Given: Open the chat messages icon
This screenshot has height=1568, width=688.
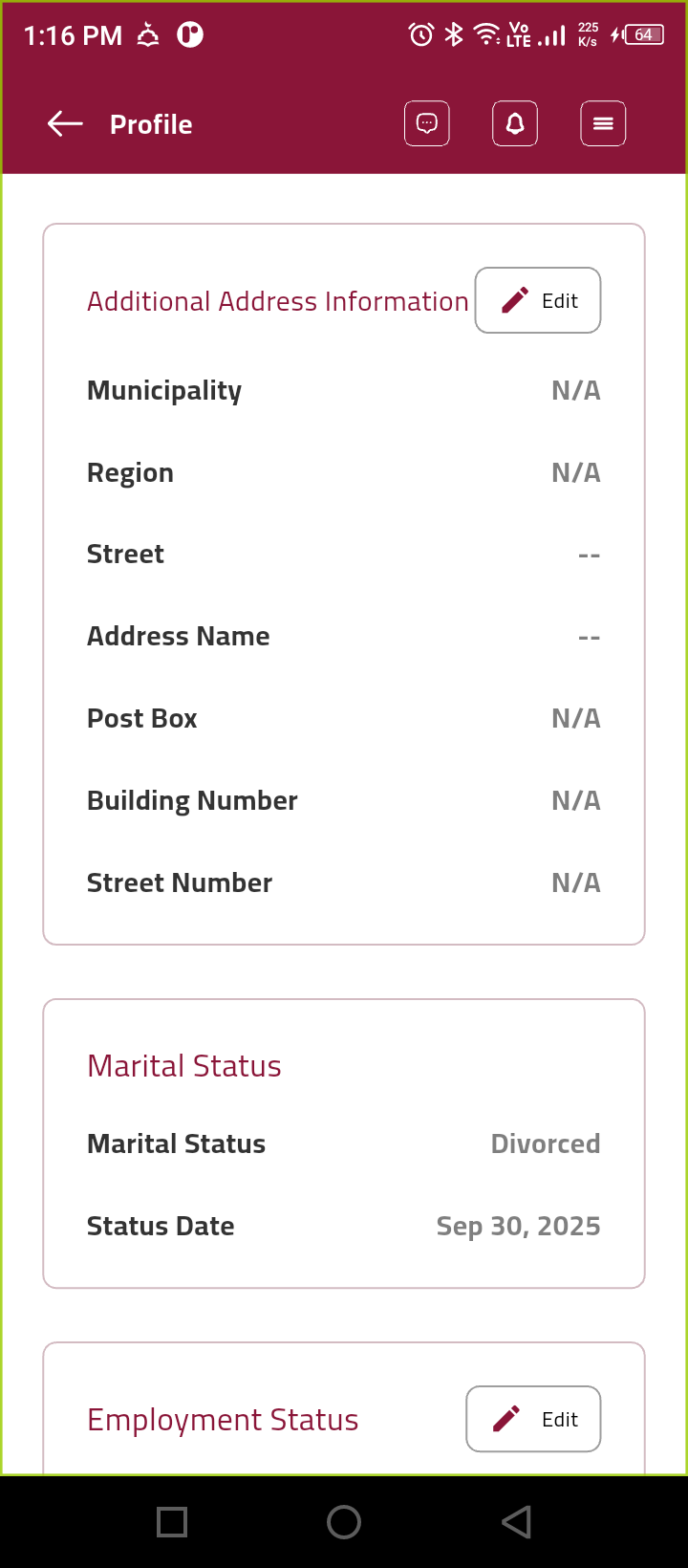Looking at the screenshot, I should click(427, 123).
